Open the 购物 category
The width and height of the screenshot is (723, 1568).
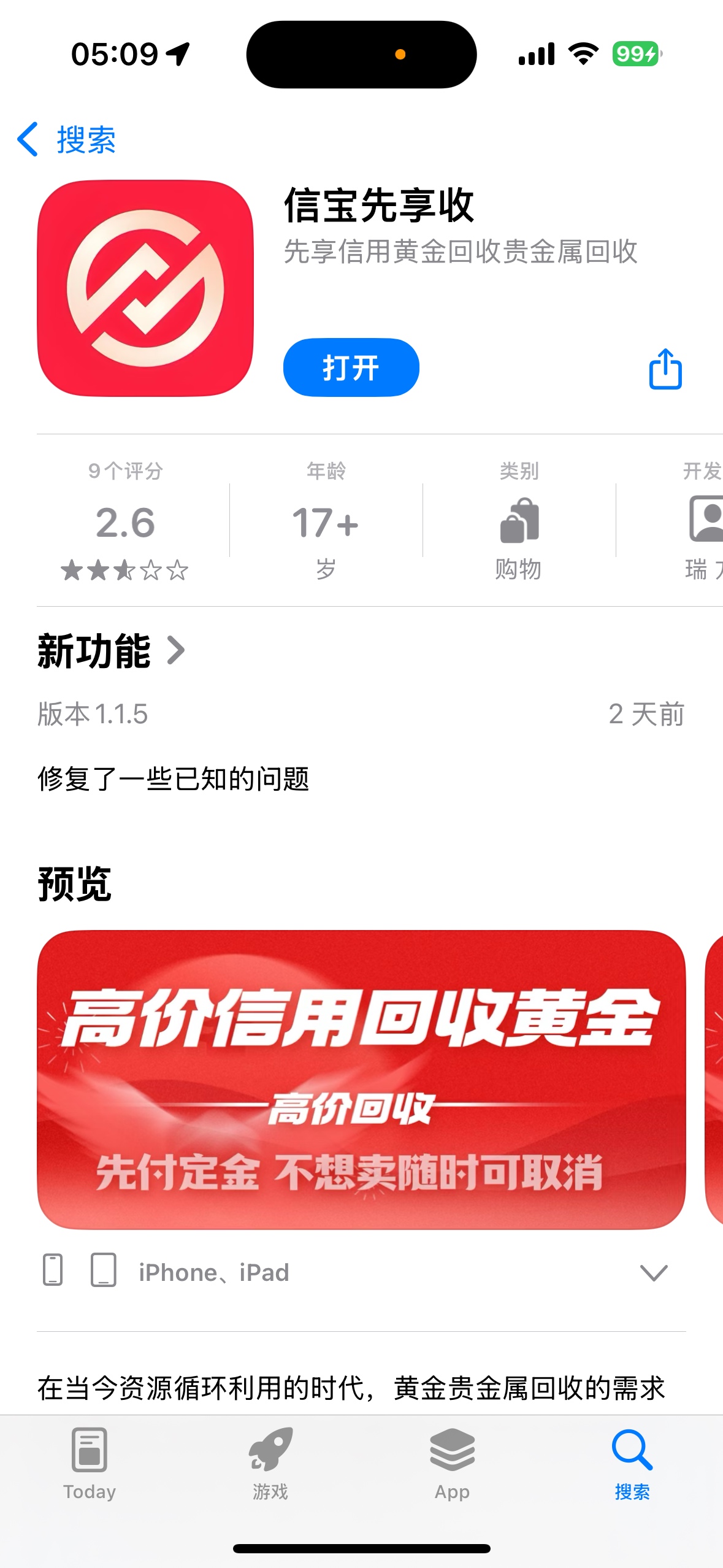click(x=519, y=521)
